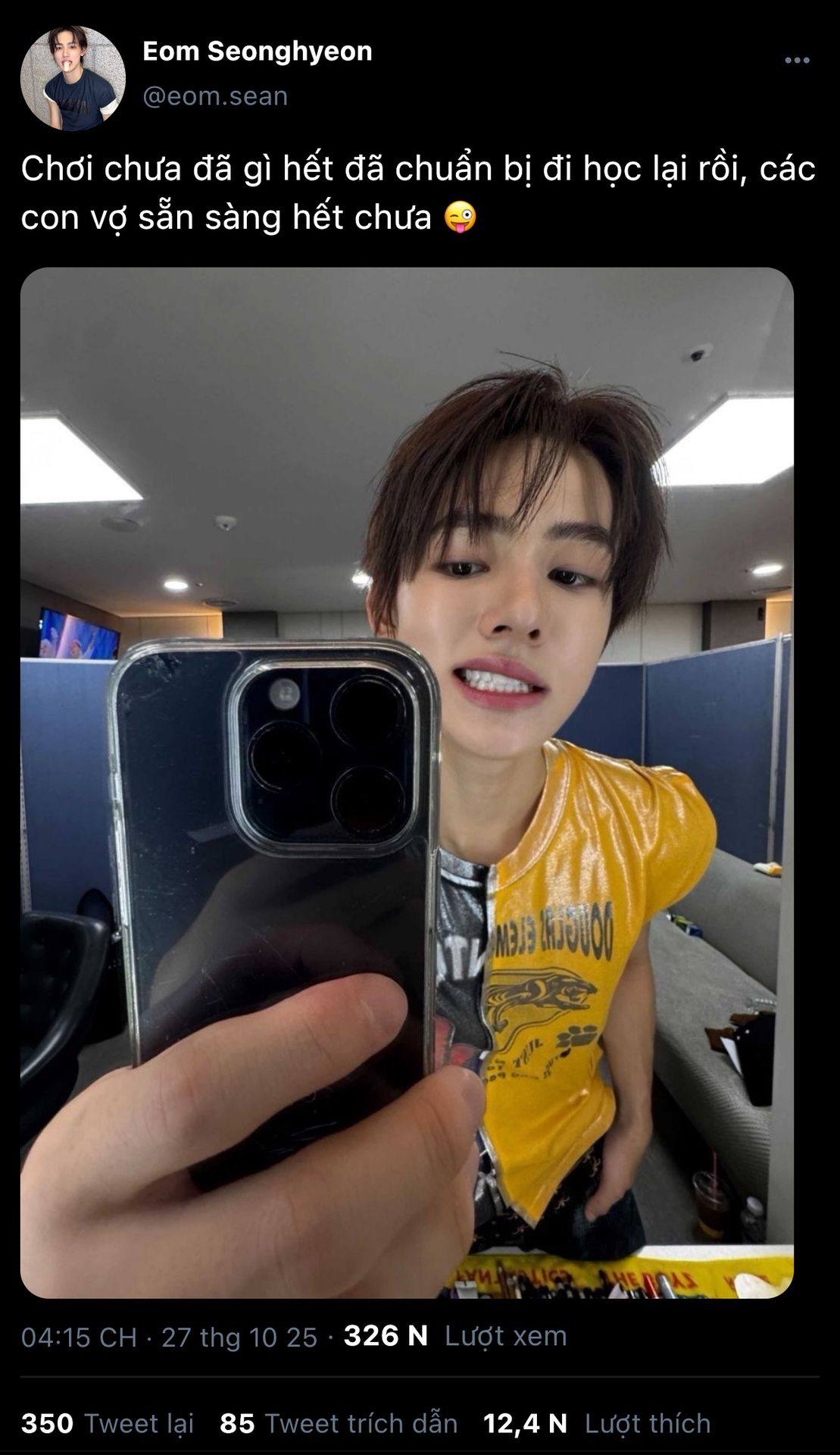Image resolution: width=840 pixels, height=1455 pixels.
Task: Open the 326 N Lượt xem analytics
Action: click(x=455, y=1335)
